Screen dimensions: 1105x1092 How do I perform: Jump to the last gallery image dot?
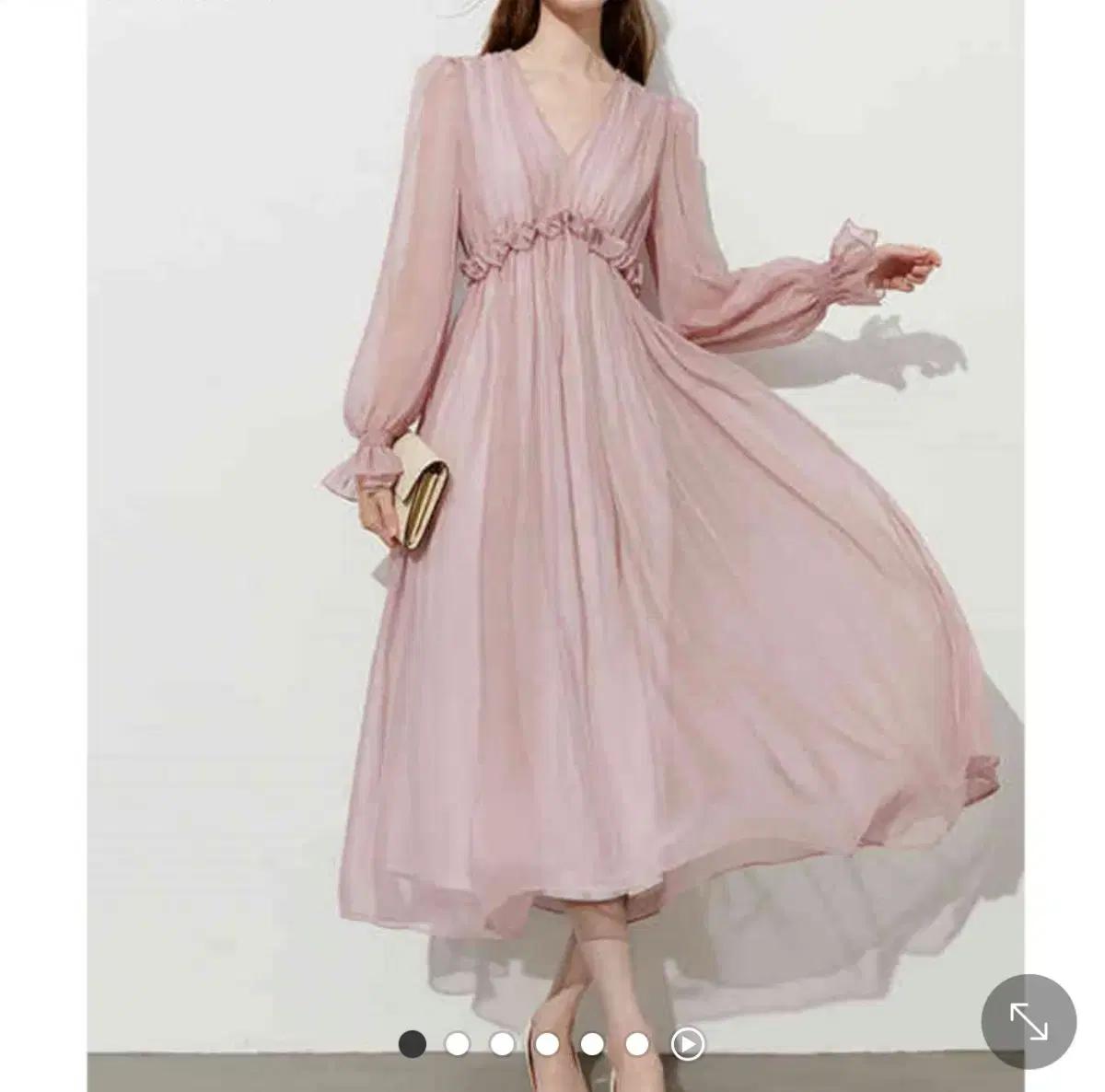point(637,1043)
